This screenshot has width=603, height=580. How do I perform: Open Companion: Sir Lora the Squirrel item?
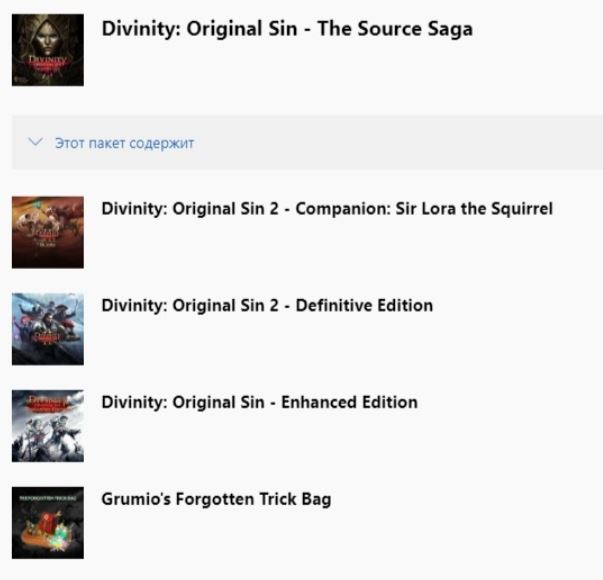point(327,209)
